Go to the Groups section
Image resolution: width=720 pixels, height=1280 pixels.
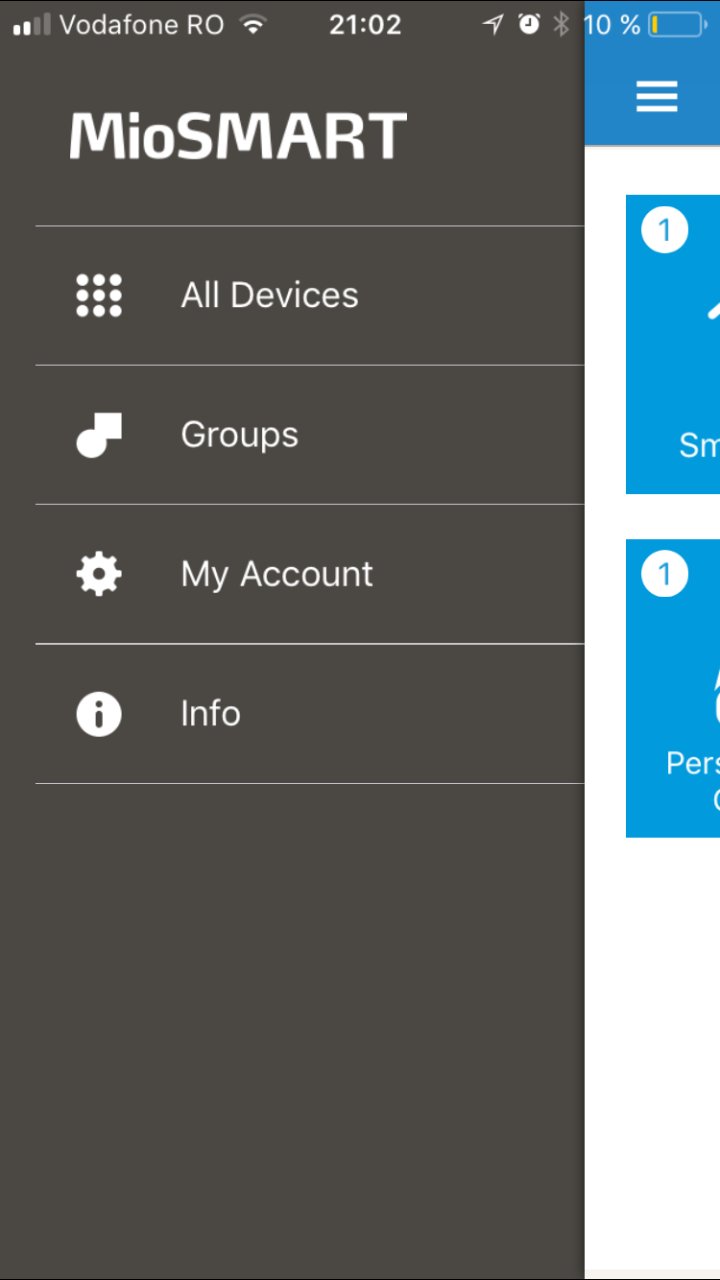239,435
